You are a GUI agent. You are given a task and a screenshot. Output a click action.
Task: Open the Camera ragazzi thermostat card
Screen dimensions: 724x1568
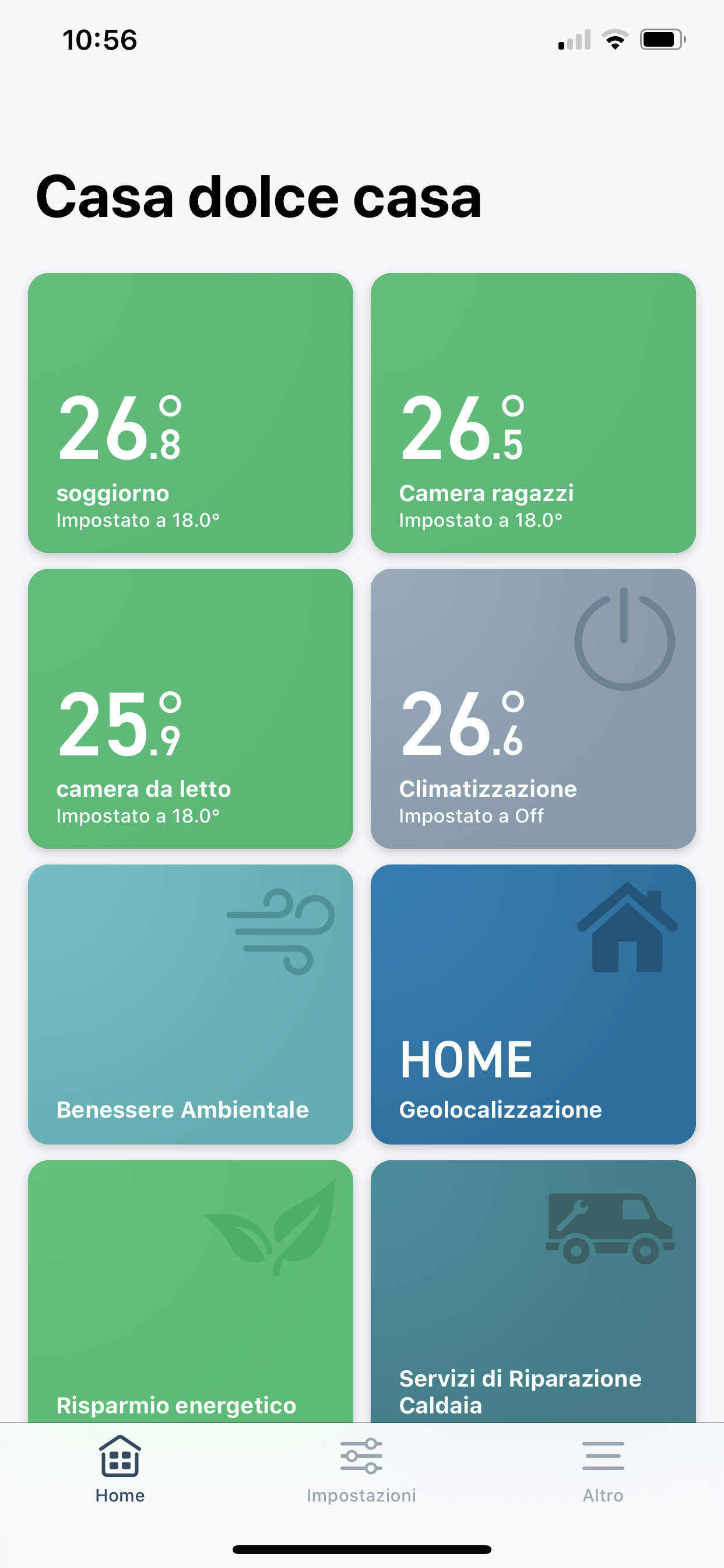coord(533,412)
